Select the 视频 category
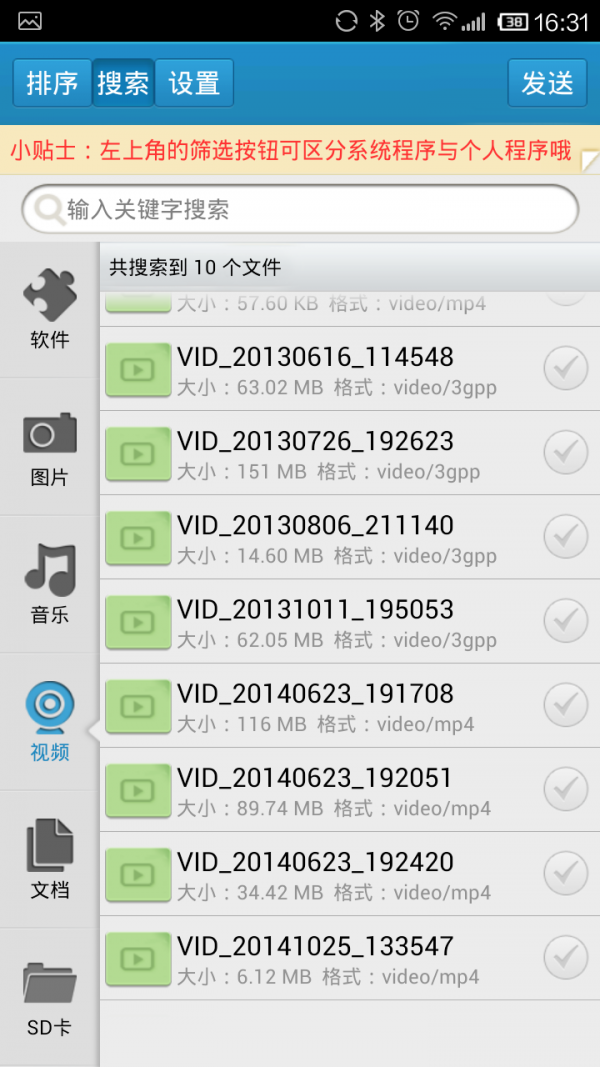This screenshot has height=1067, width=600. click(x=49, y=721)
